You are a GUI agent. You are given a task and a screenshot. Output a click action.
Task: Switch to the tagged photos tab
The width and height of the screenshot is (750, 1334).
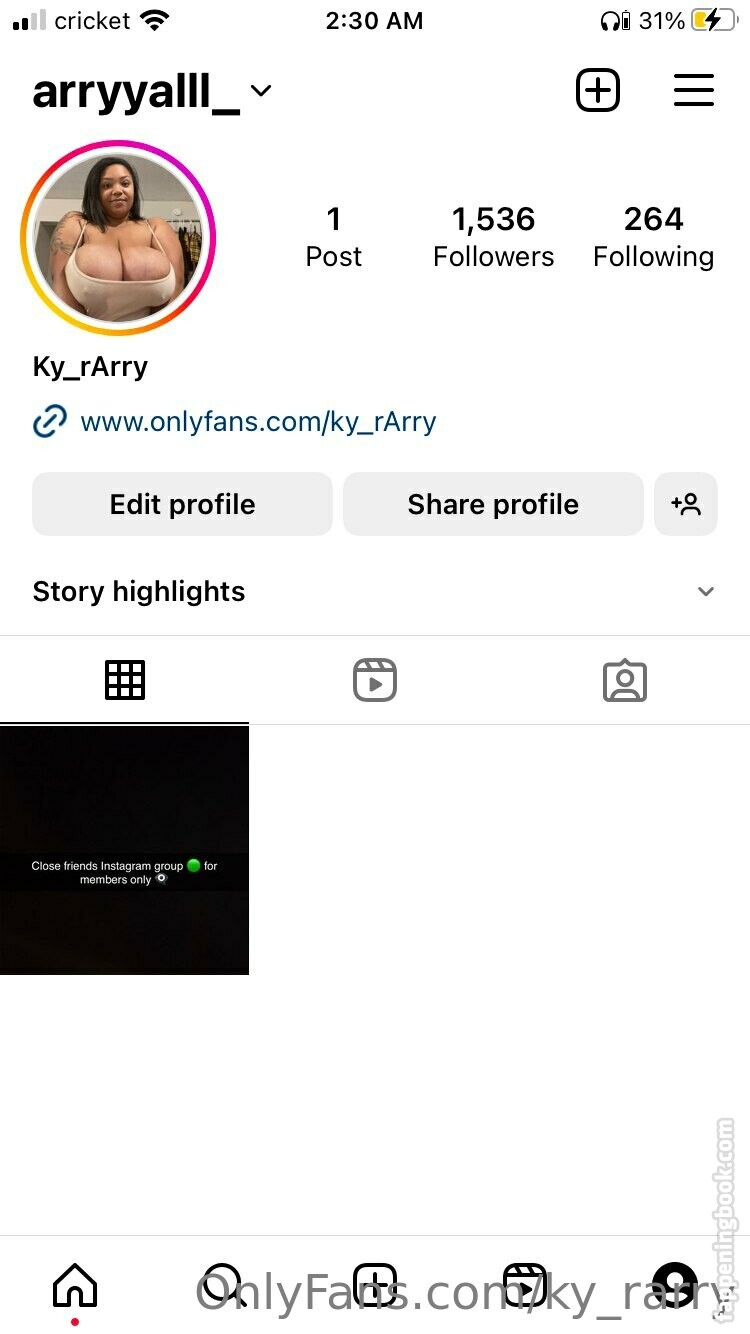click(x=625, y=680)
